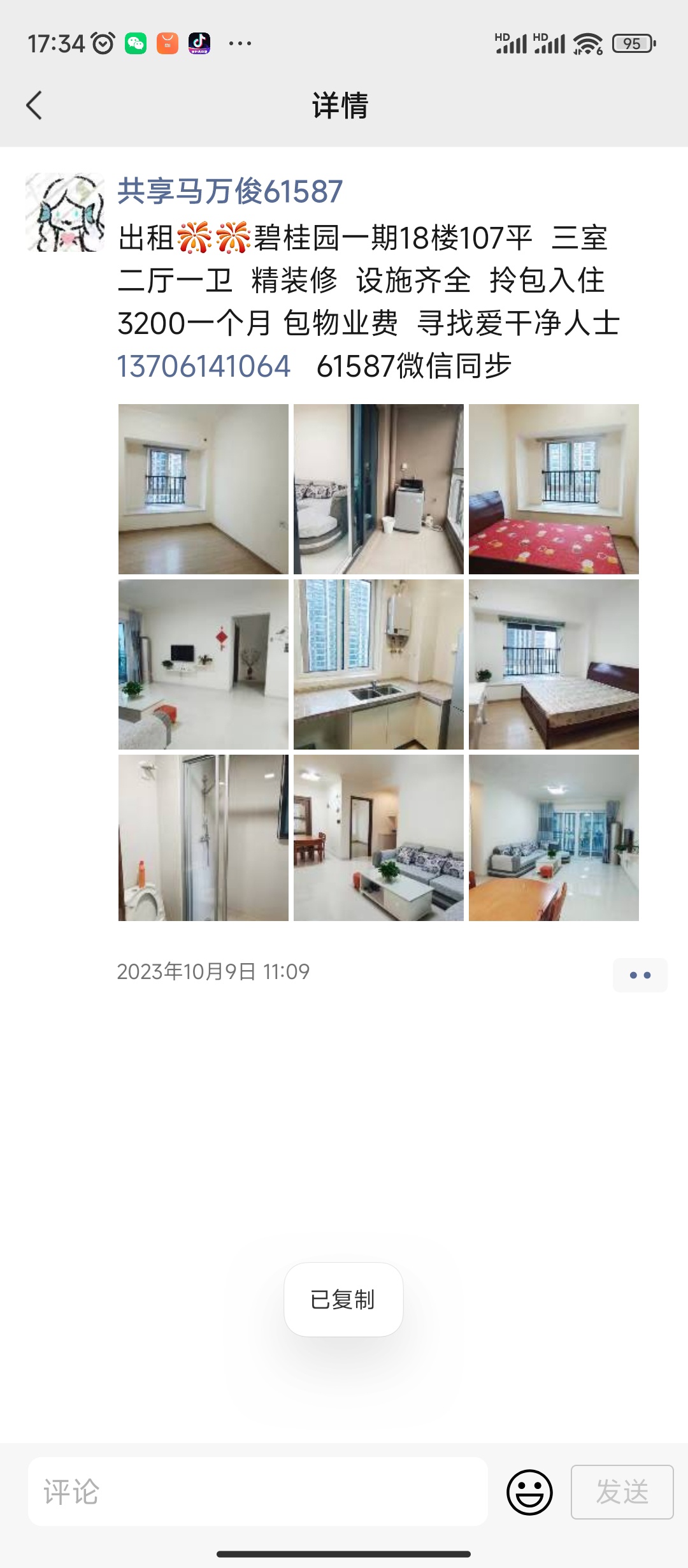View the living room TV wall photo

pos(203,664)
